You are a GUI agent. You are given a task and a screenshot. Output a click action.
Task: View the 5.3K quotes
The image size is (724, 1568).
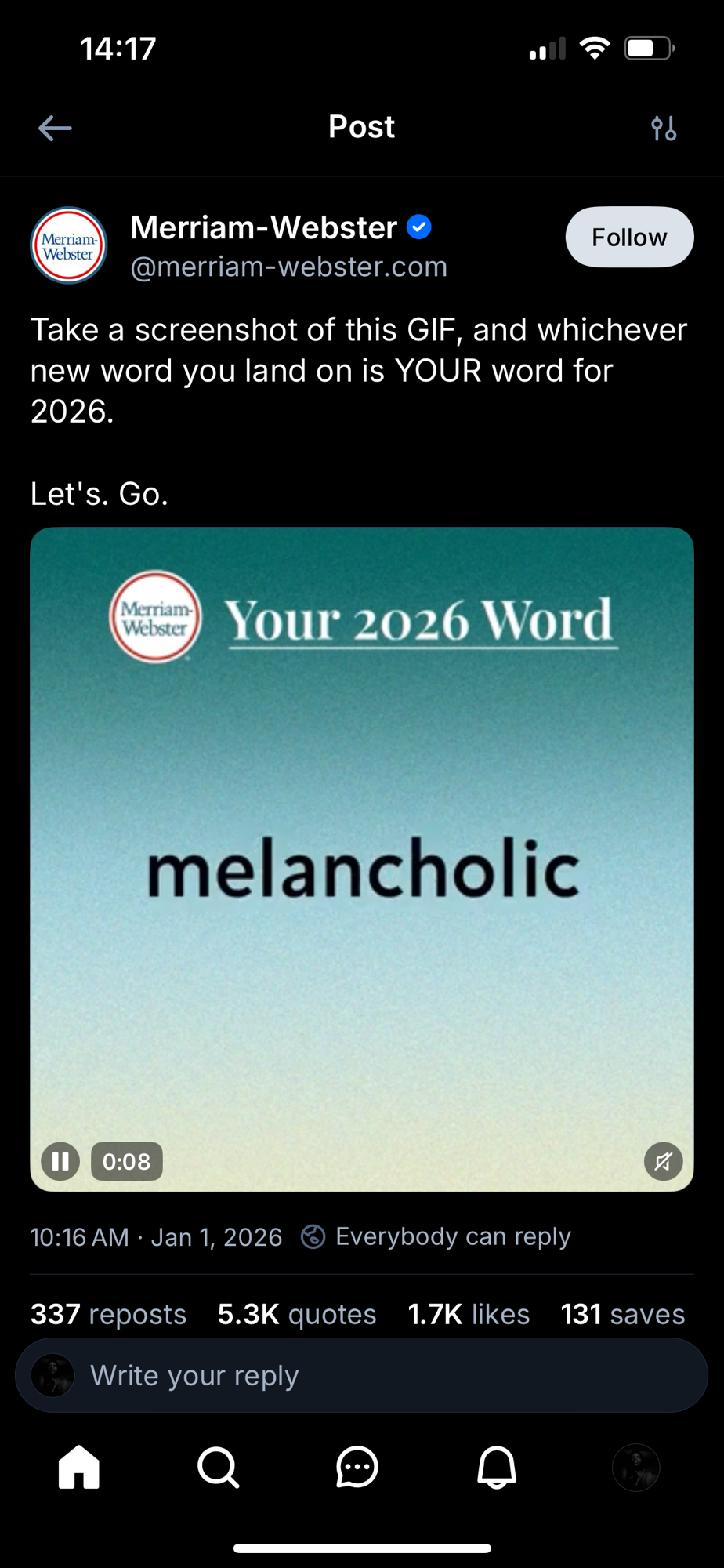297,1314
